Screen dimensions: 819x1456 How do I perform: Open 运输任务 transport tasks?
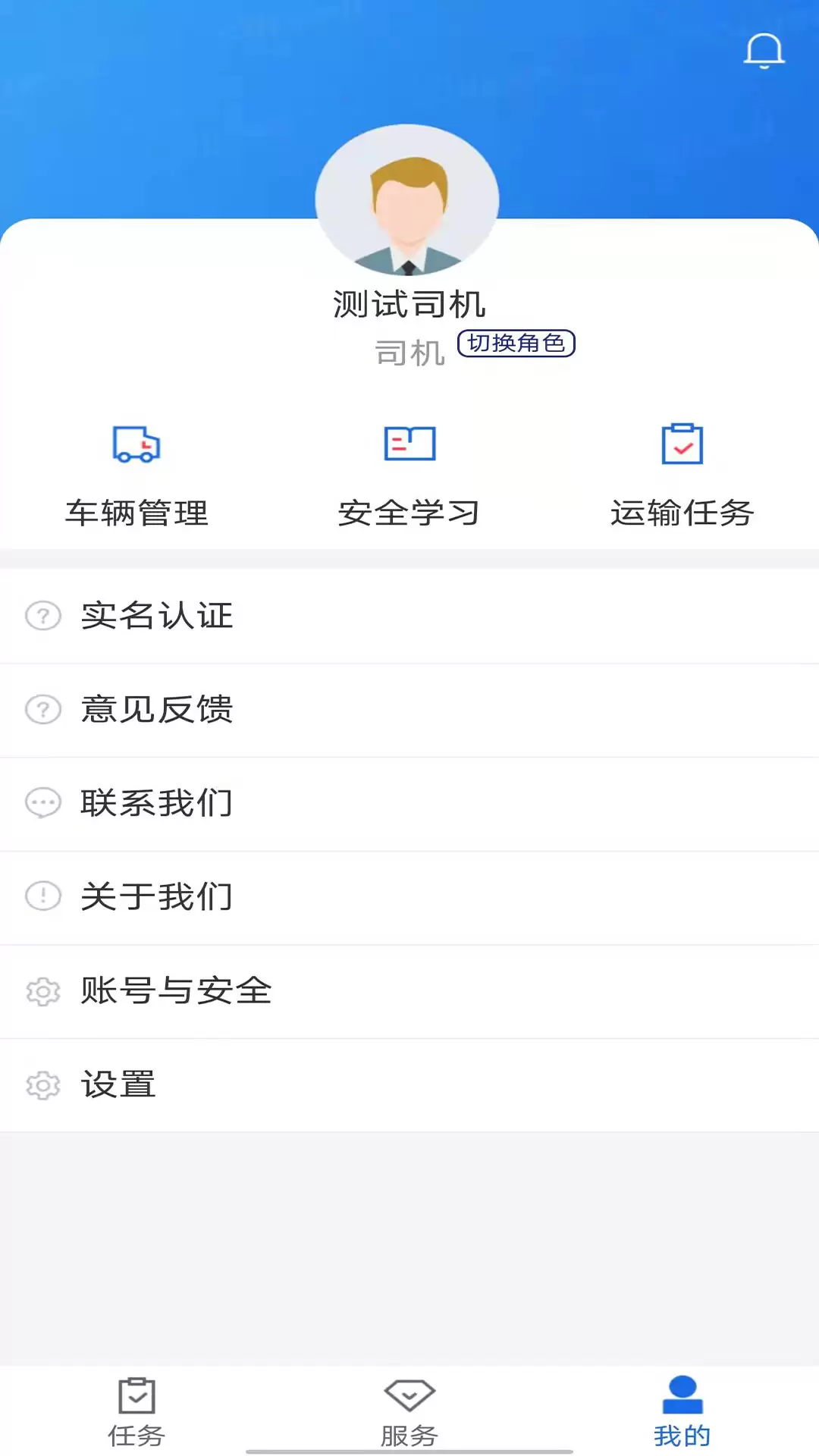click(682, 475)
